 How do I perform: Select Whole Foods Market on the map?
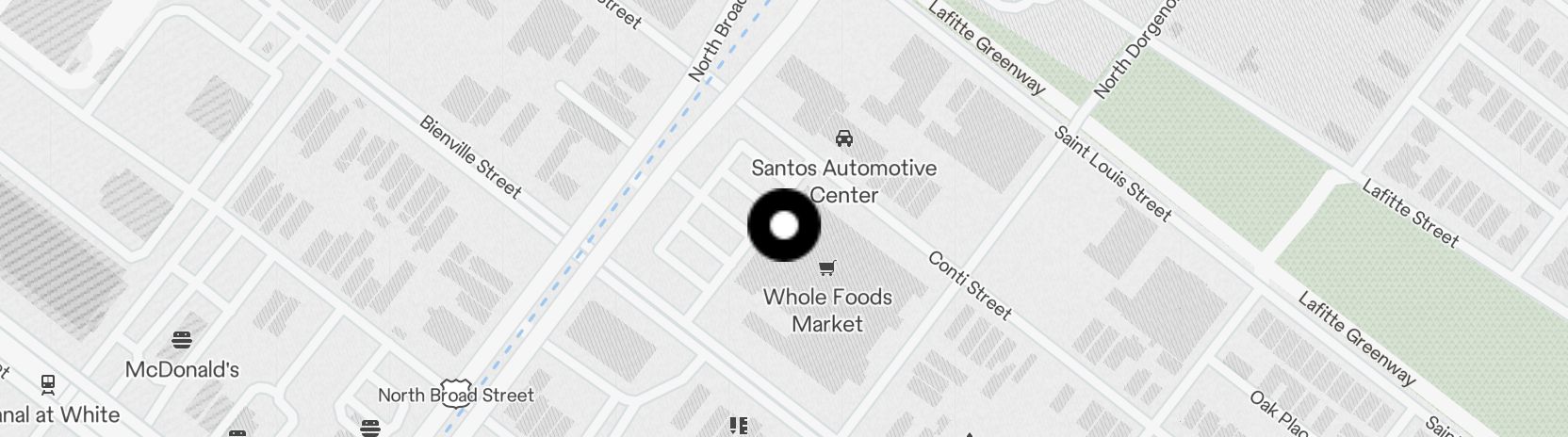click(826, 269)
